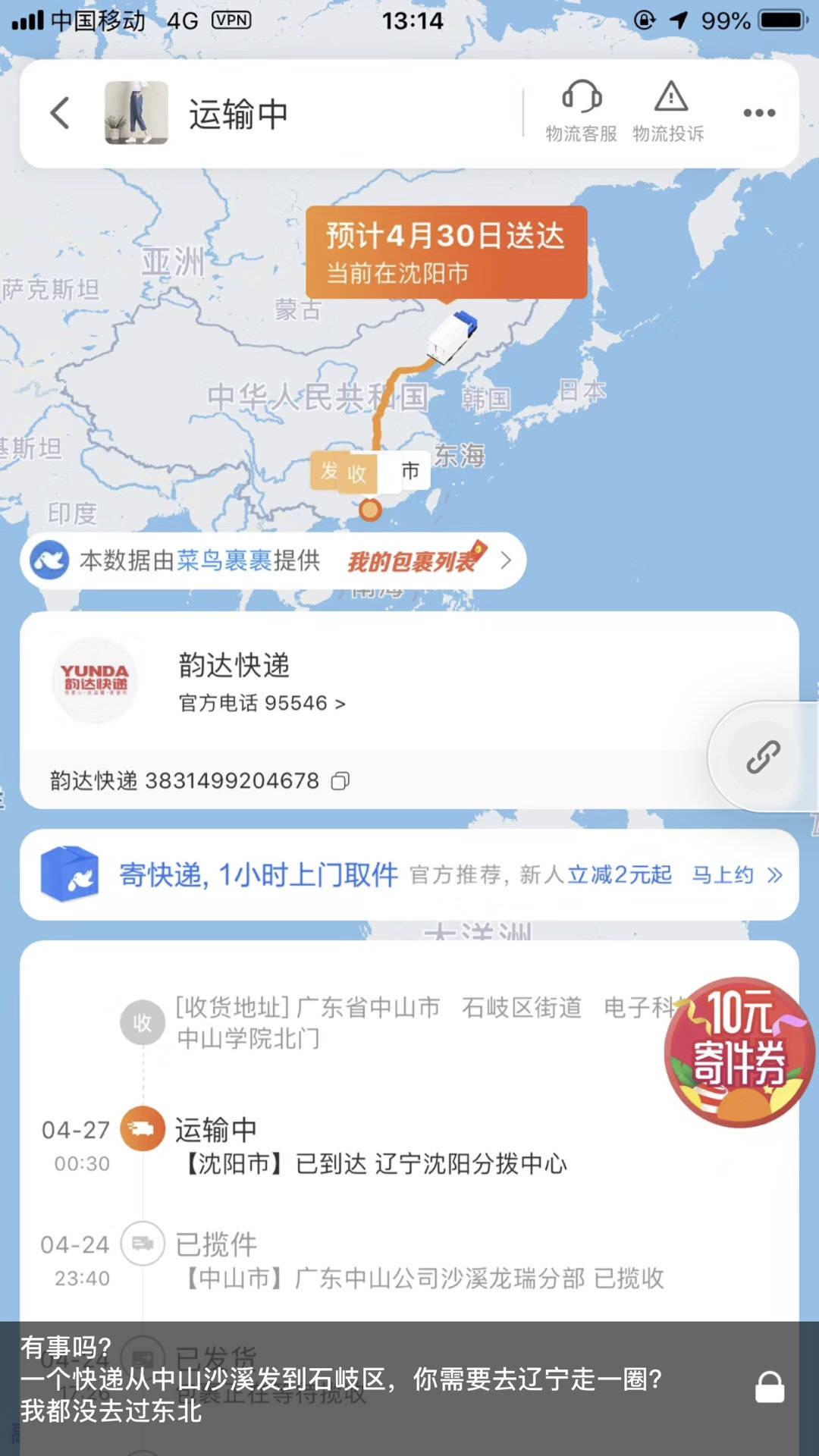Go back using the top-left arrow
The height and width of the screenshot is (1456, 819).
tap(60, 114)
